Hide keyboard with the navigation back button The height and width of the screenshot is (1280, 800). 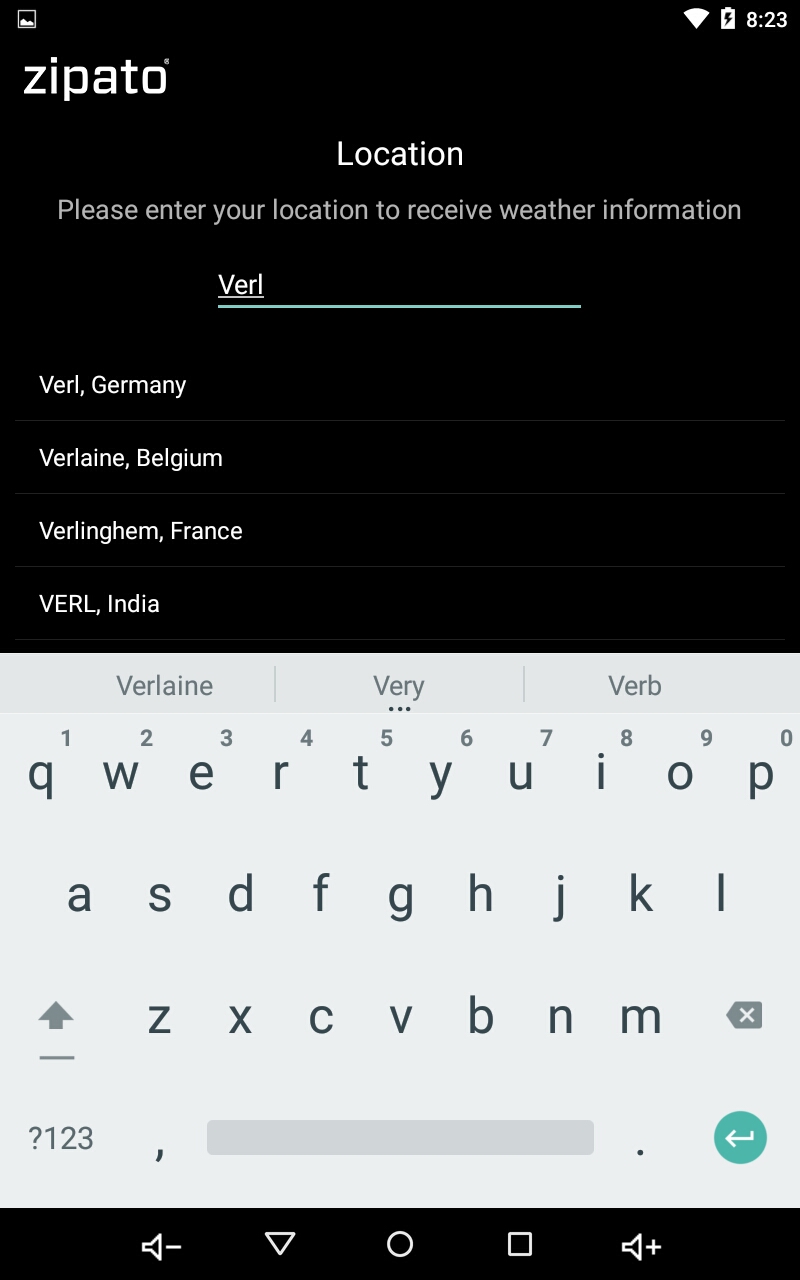pos(280,1244)
